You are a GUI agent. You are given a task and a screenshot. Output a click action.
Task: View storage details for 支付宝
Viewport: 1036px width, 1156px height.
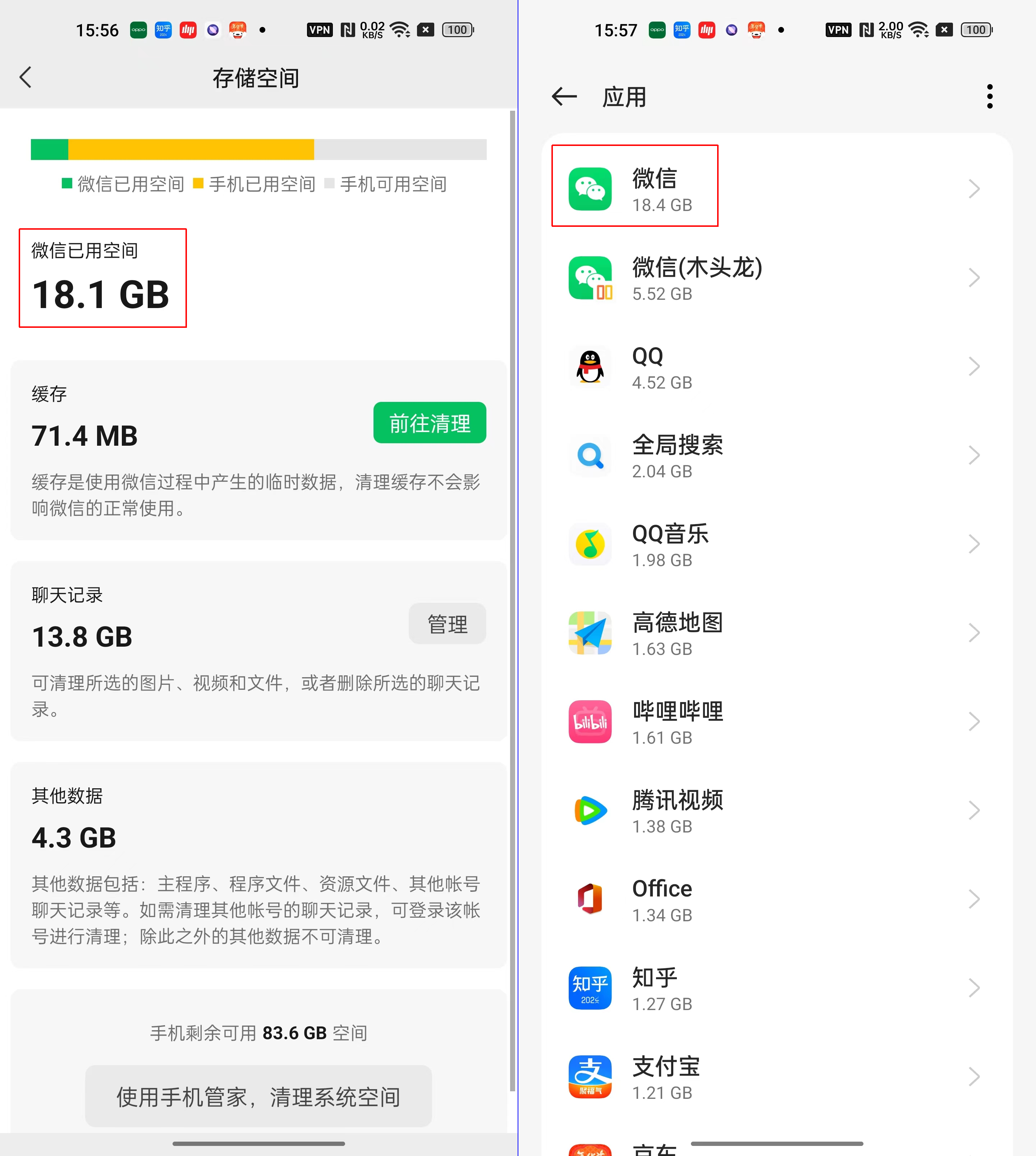pos(777,1077)
